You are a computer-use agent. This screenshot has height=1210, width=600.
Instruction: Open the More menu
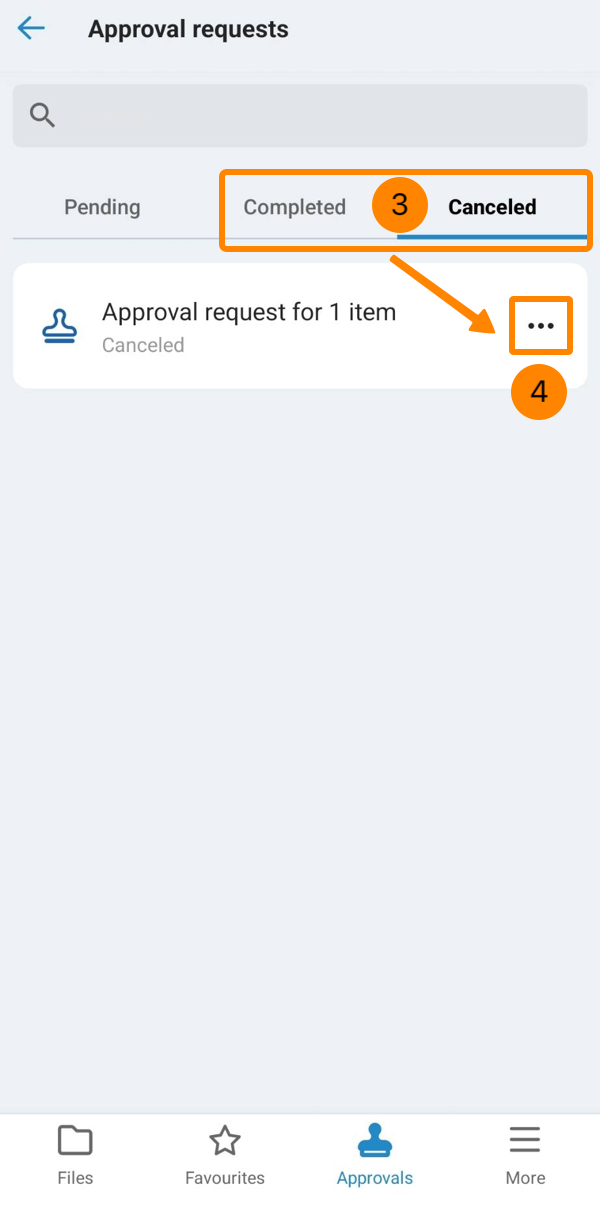click(525, 1155)
